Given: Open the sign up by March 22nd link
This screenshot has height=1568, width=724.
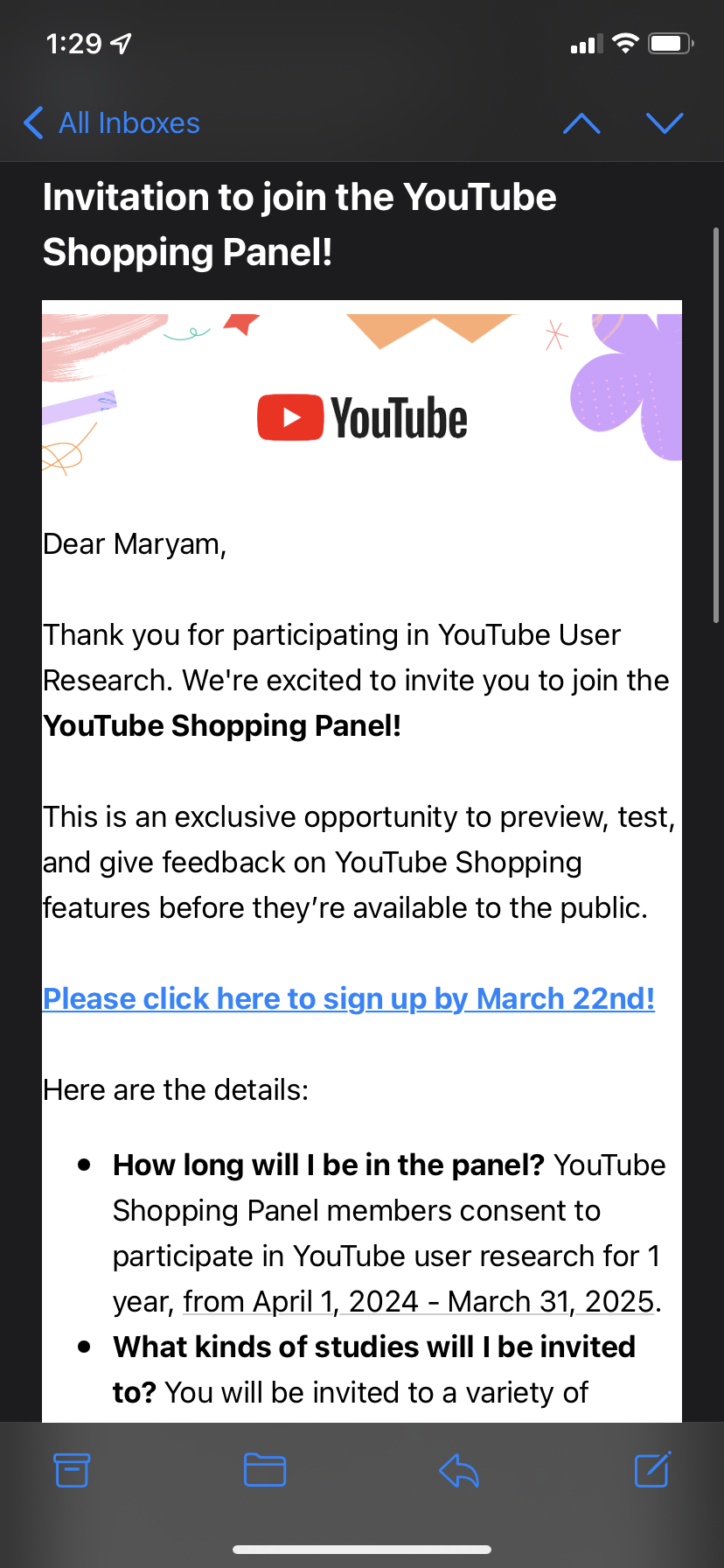Looking at the screenshot, I should (x=347, y=998).
